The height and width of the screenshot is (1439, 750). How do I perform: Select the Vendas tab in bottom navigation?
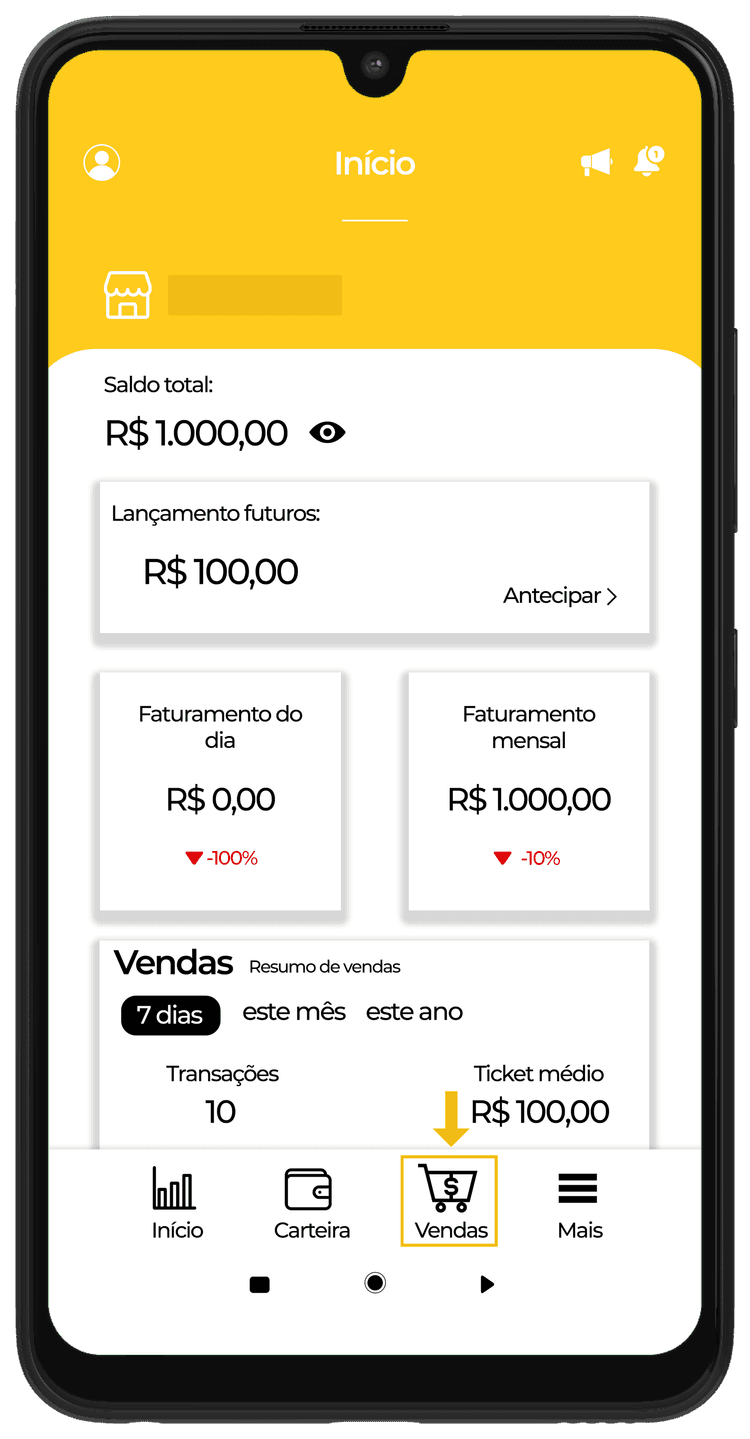pos(448,1203)
